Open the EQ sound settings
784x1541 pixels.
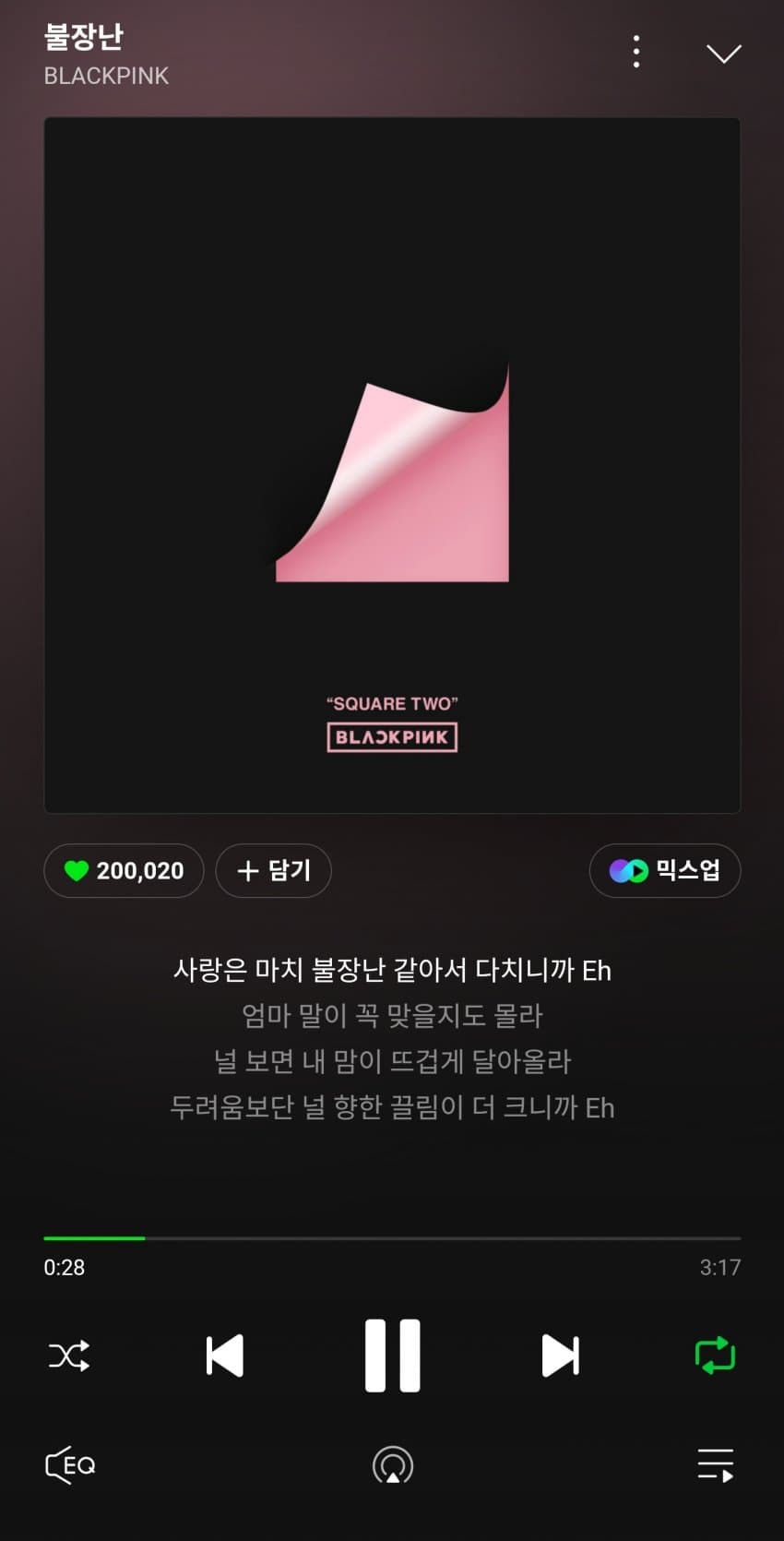[71, 1465]
